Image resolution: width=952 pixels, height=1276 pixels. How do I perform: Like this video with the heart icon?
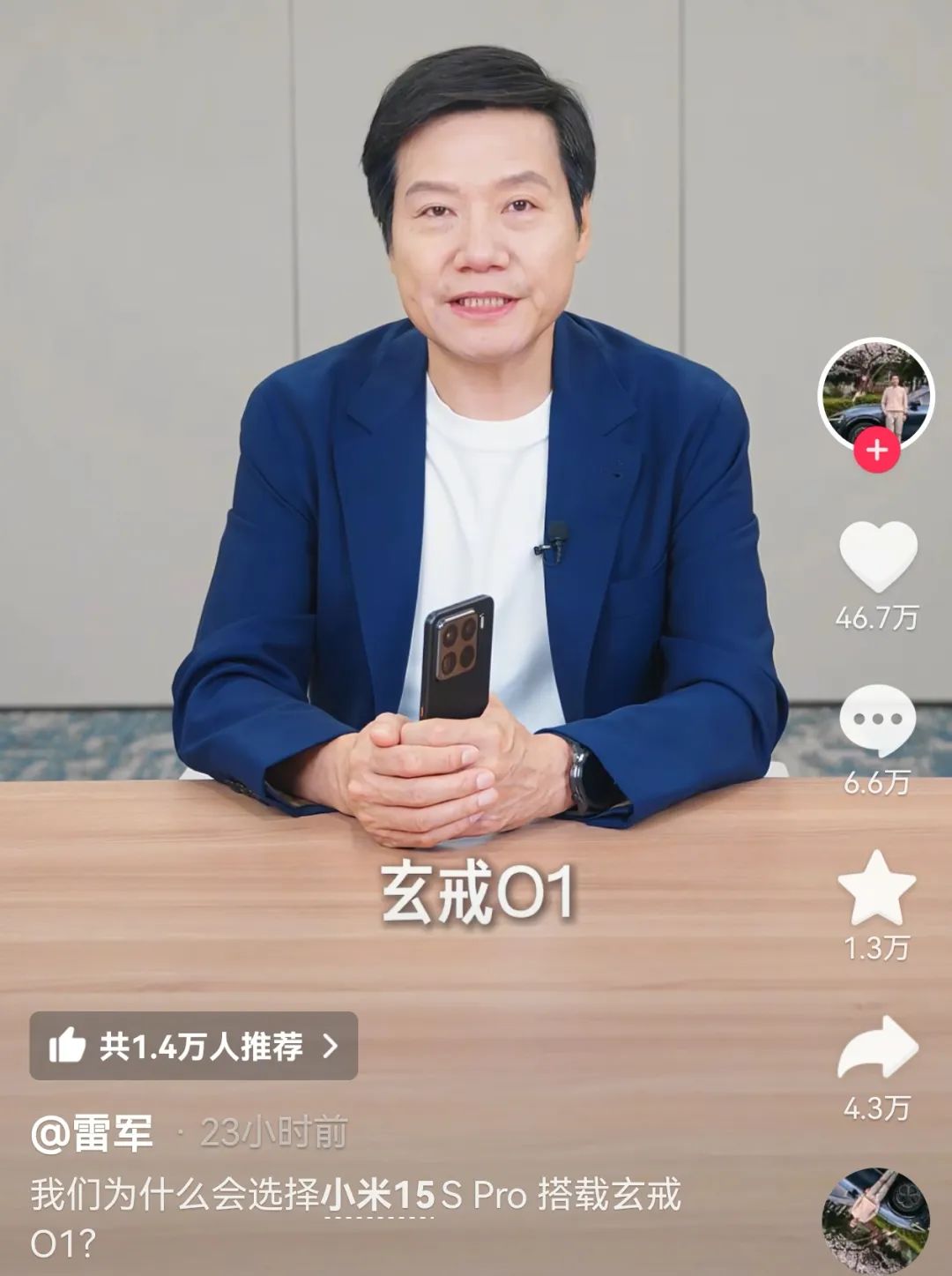877,556
